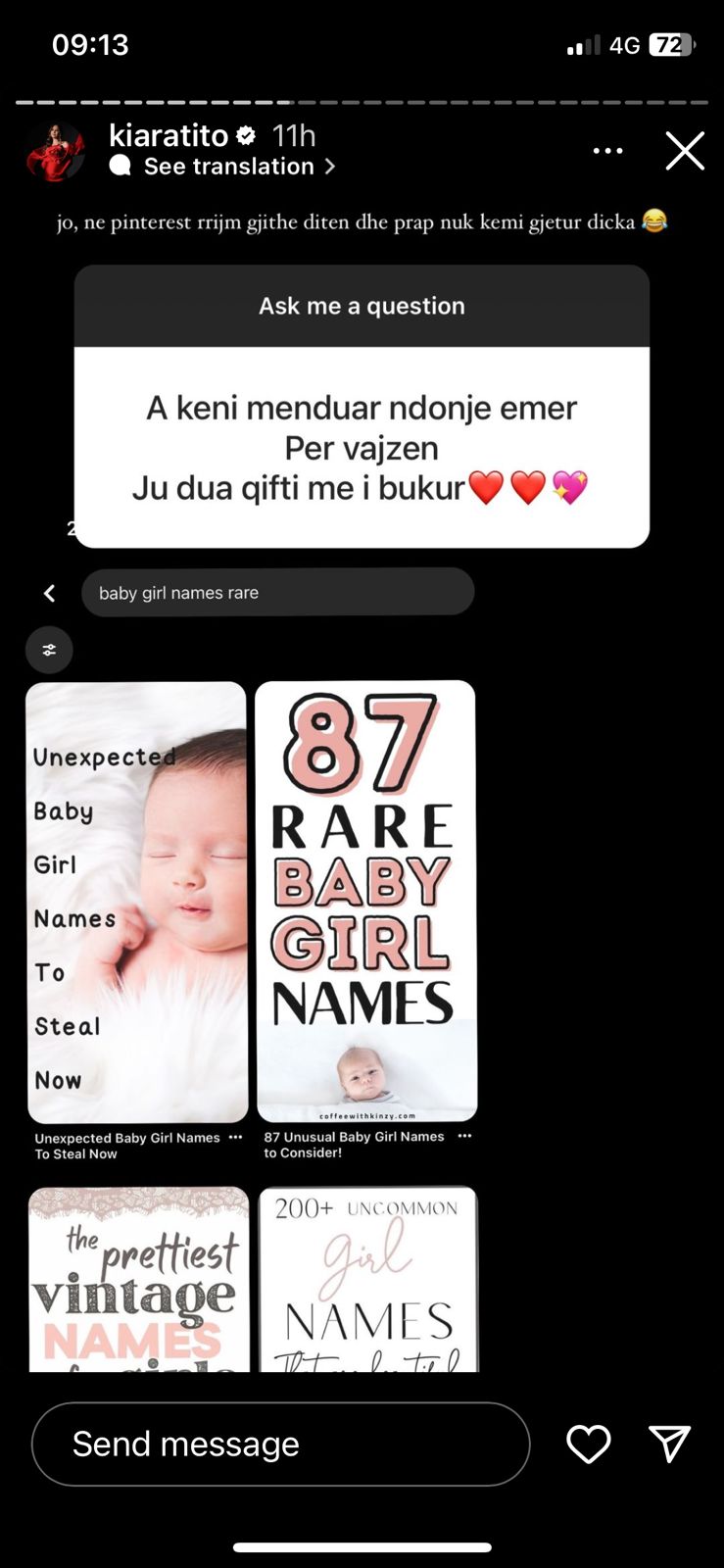724x1568 pixels.
Task: Like this story with the heart
Action: tap(589, 1444)
